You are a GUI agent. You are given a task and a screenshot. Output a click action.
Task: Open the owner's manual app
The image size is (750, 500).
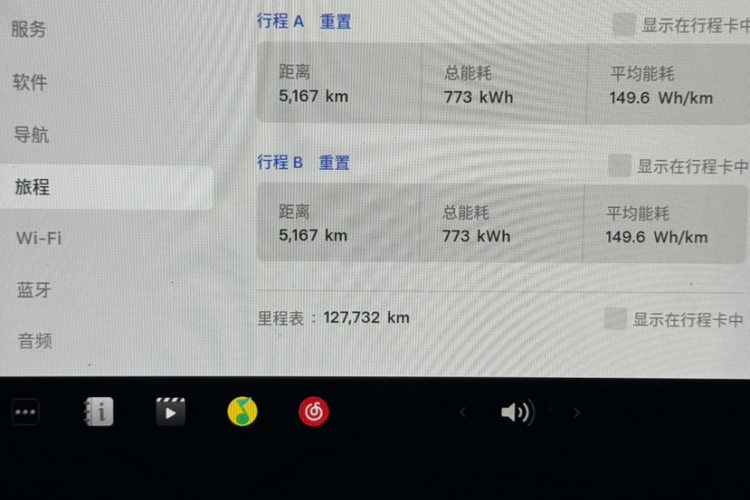tap(98, 411)
